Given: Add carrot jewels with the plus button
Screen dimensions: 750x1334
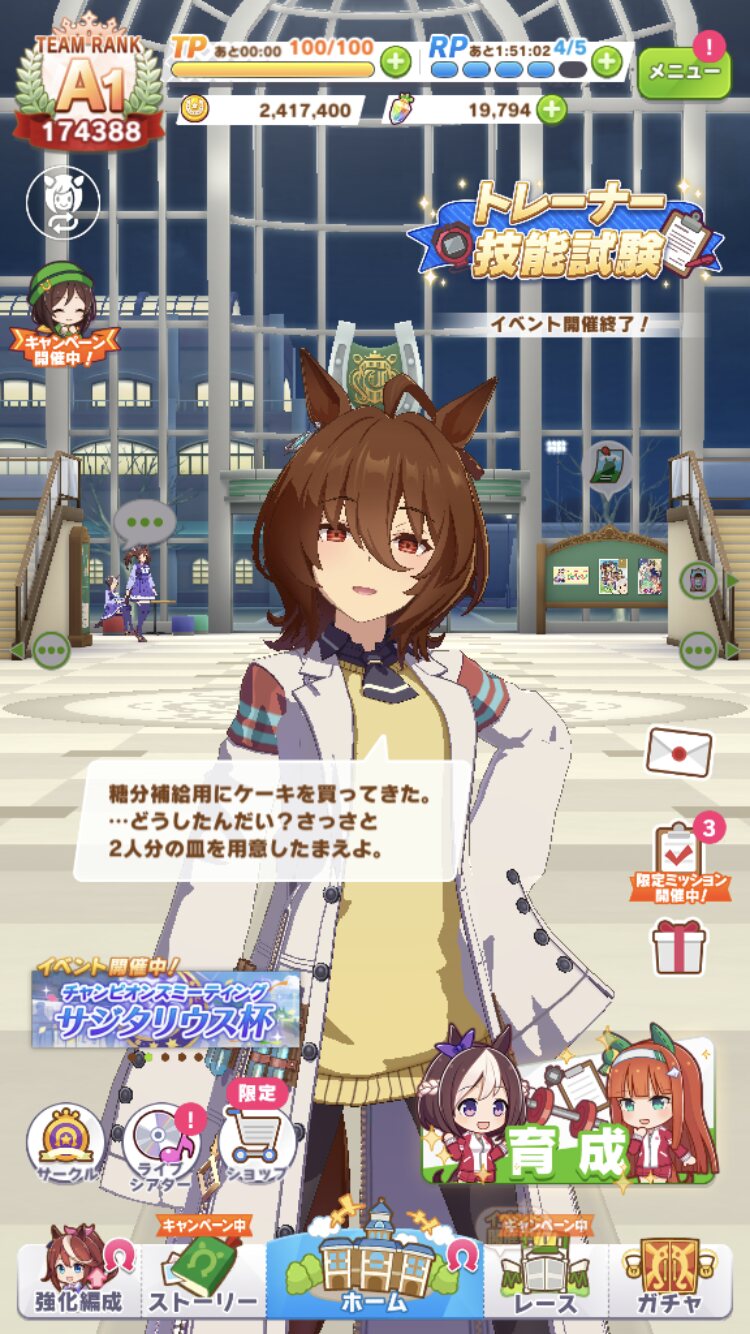Looking at the screenshot, I should coord(551,109).
